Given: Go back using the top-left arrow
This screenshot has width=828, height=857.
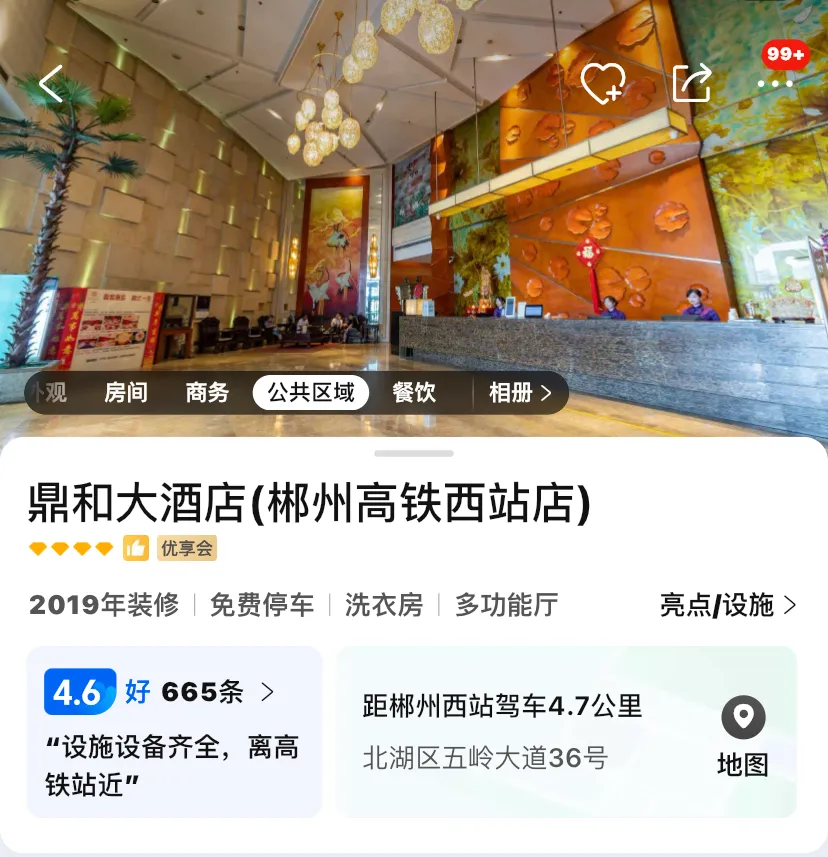Looking at the screenshot, I should 51,84.
